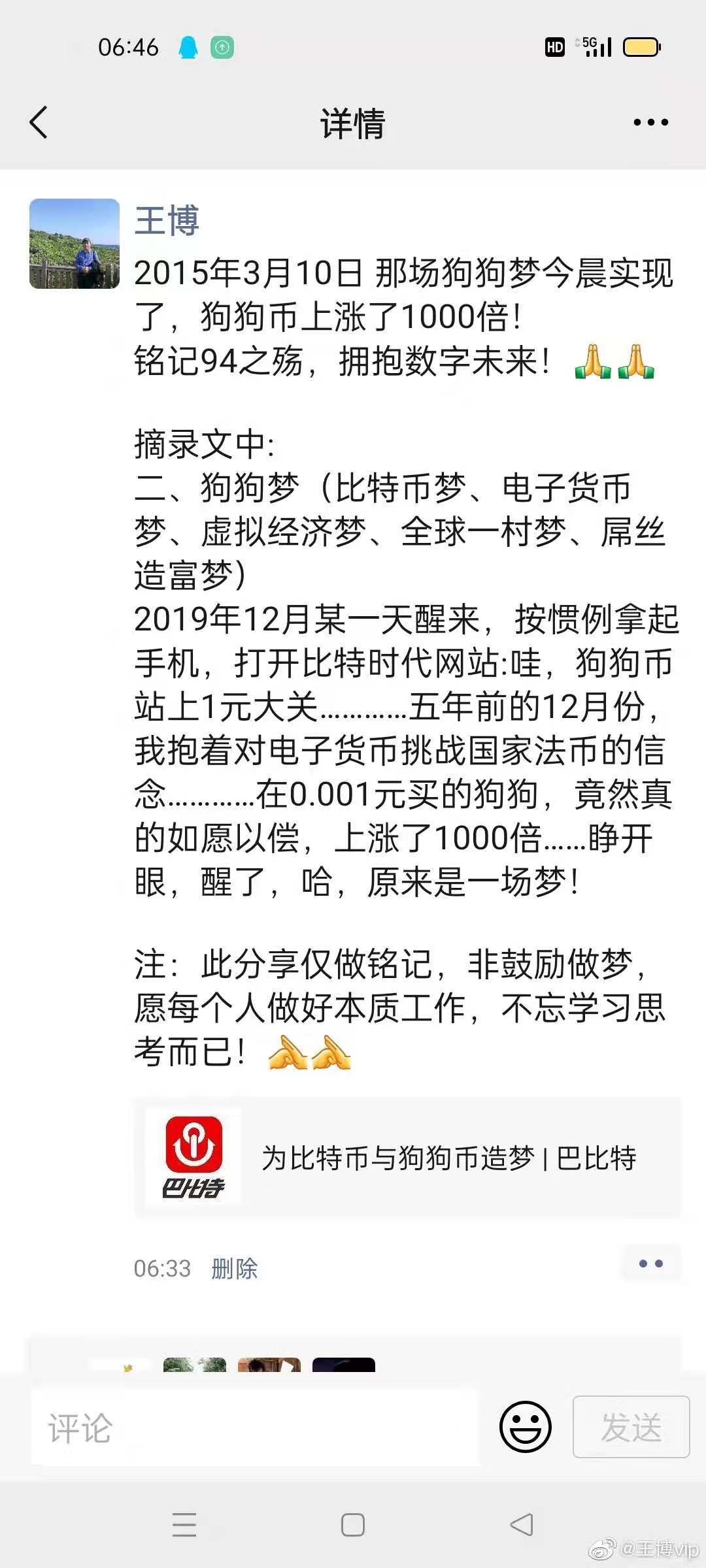This screenshot has height=1568, width=706.
Task: Open system recent apps menu
Action: coord(184,1525)
